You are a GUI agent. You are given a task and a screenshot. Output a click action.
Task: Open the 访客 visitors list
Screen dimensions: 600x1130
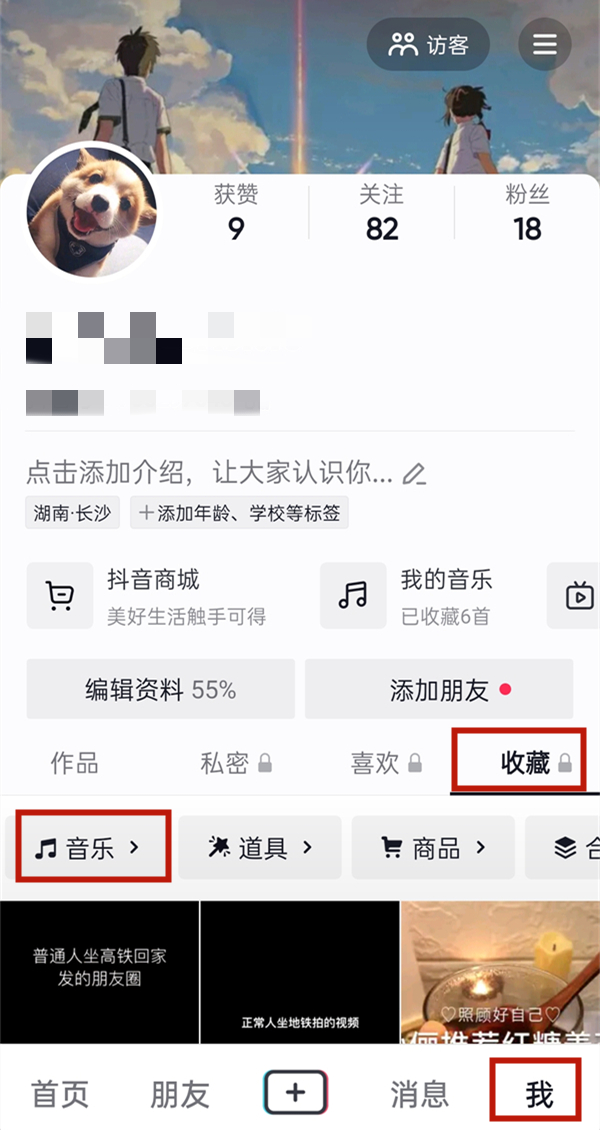pos(429,45)
